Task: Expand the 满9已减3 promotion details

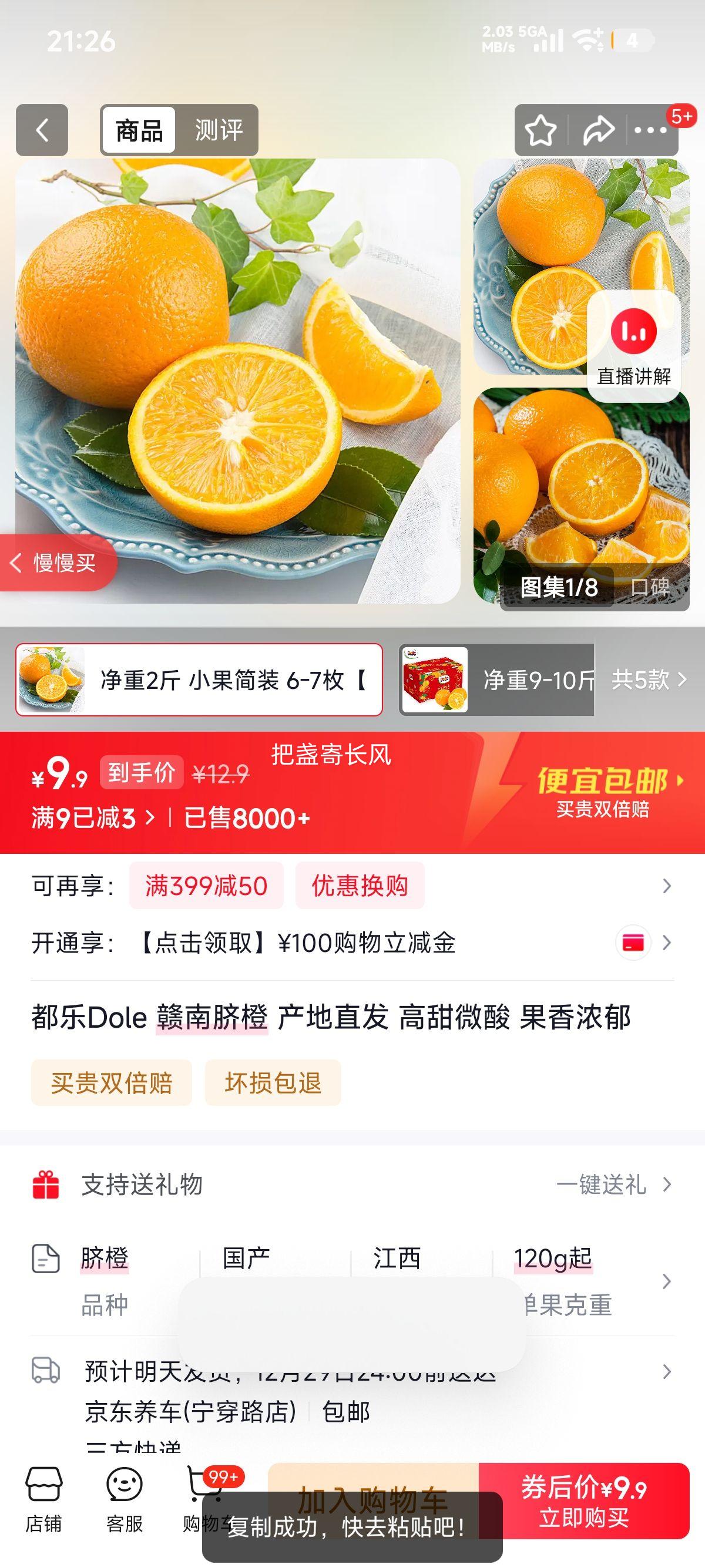Action: (91, 818)
